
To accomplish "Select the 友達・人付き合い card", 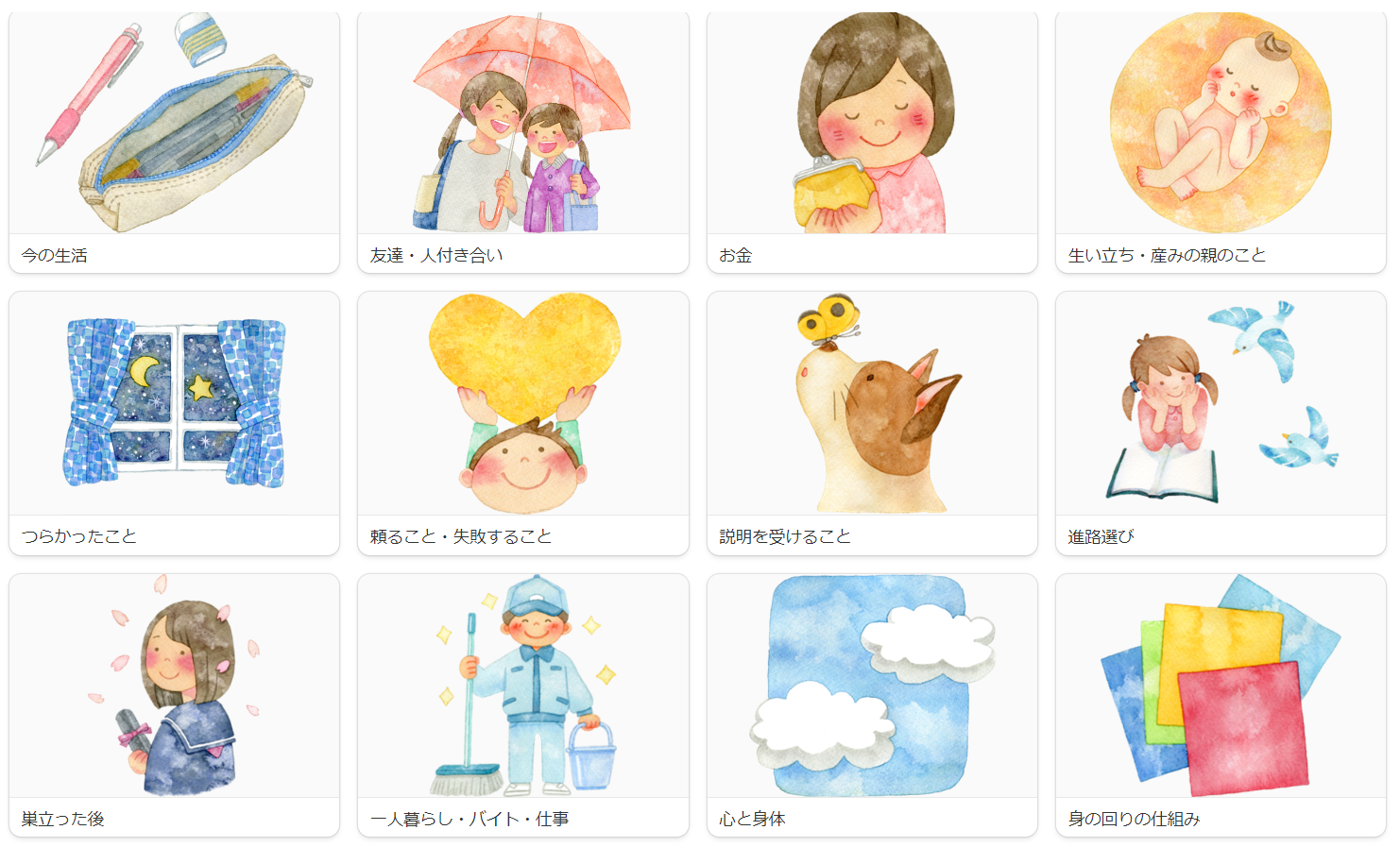I will click(x=522, y=142).
